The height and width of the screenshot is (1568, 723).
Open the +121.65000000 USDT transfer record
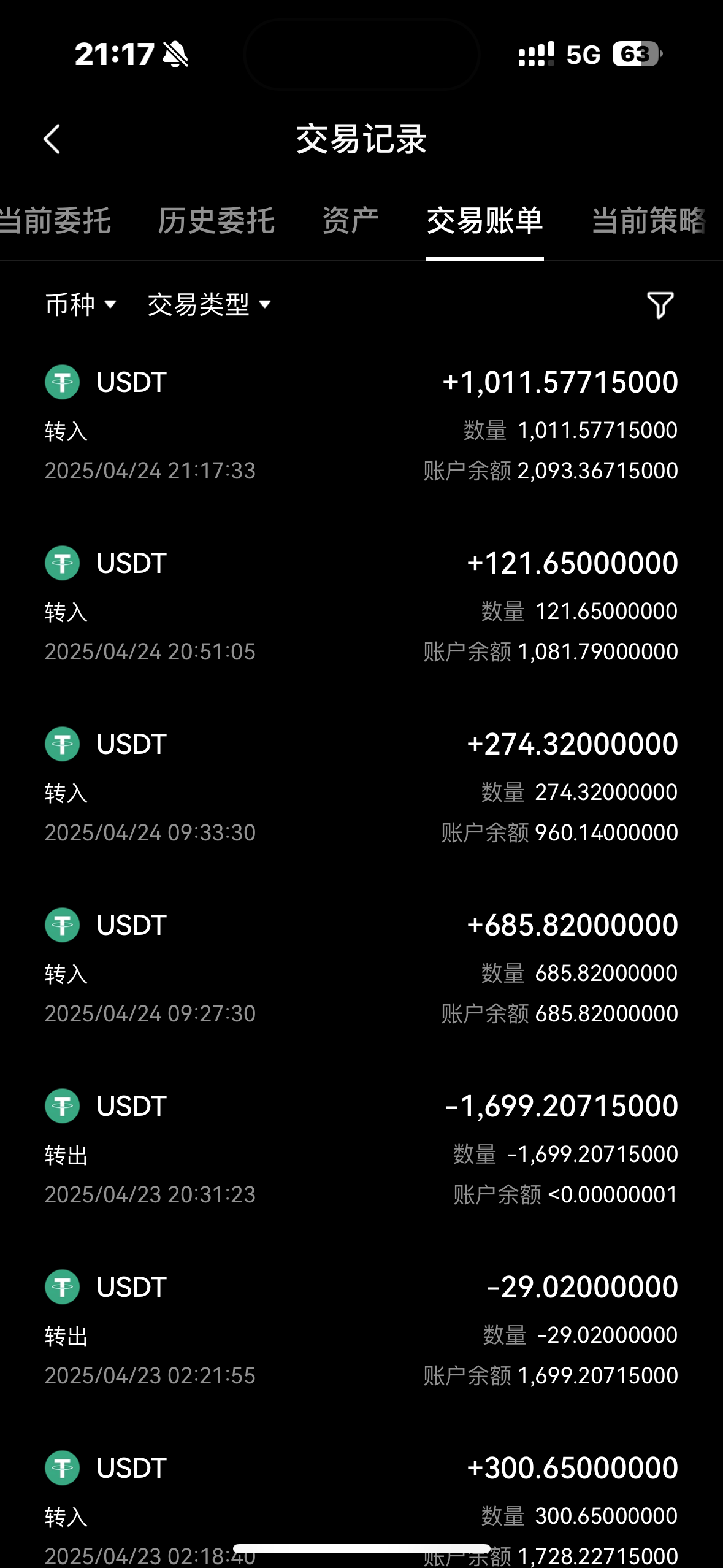(361, 606)
